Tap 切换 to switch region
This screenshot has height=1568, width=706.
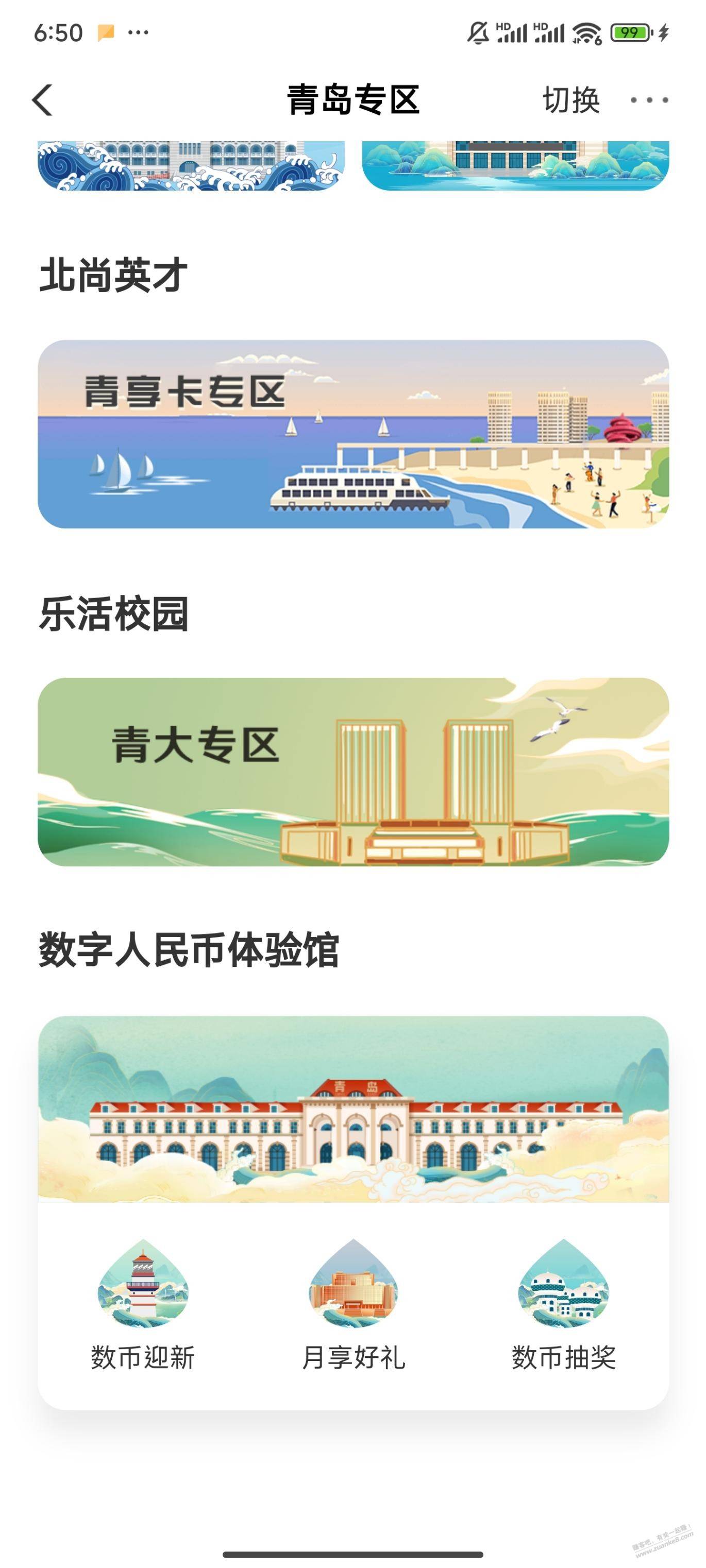571,100
